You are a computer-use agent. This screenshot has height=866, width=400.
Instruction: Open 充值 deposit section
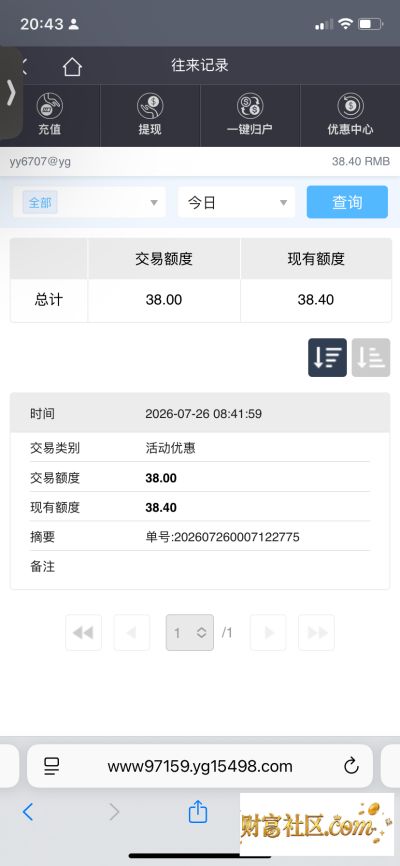[50, 115]
